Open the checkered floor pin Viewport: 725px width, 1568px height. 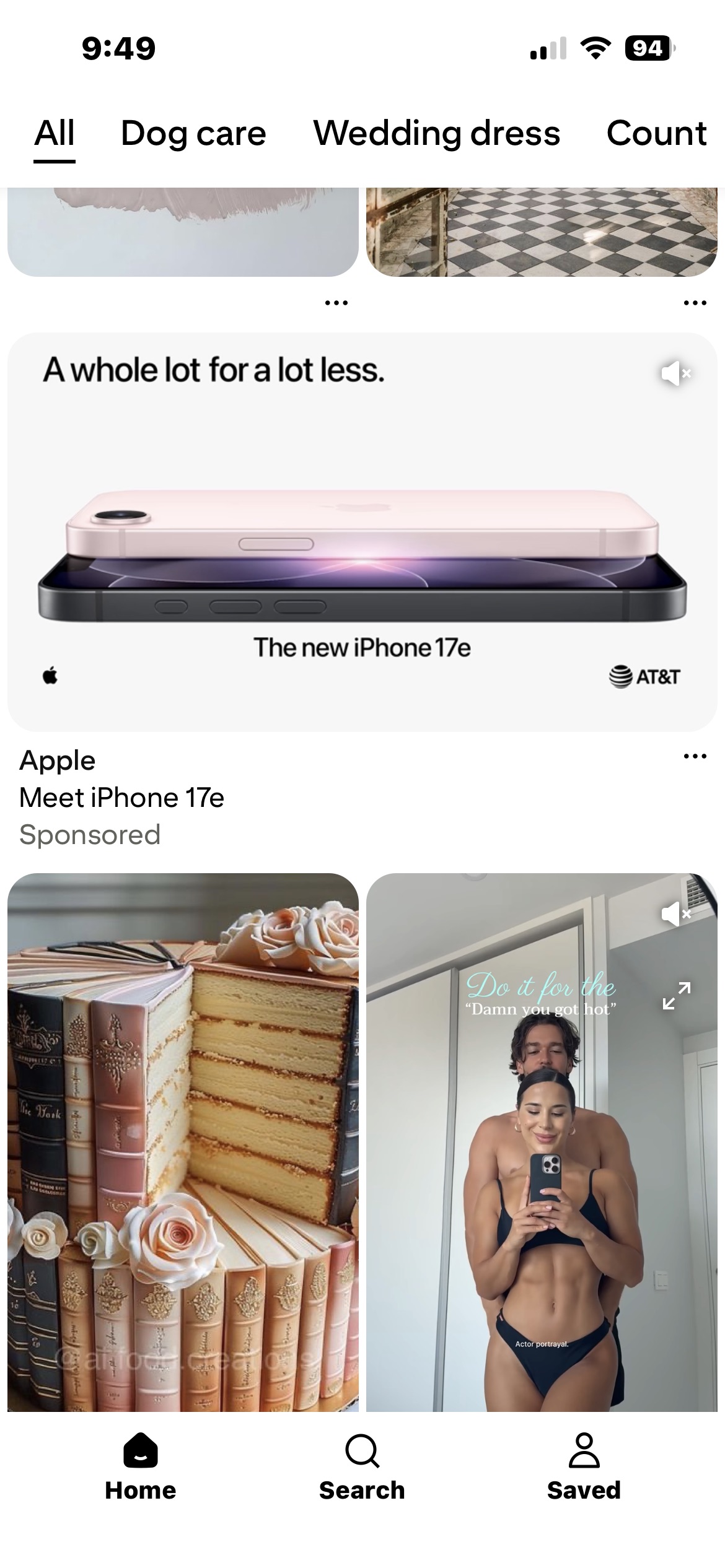[542, 232]
